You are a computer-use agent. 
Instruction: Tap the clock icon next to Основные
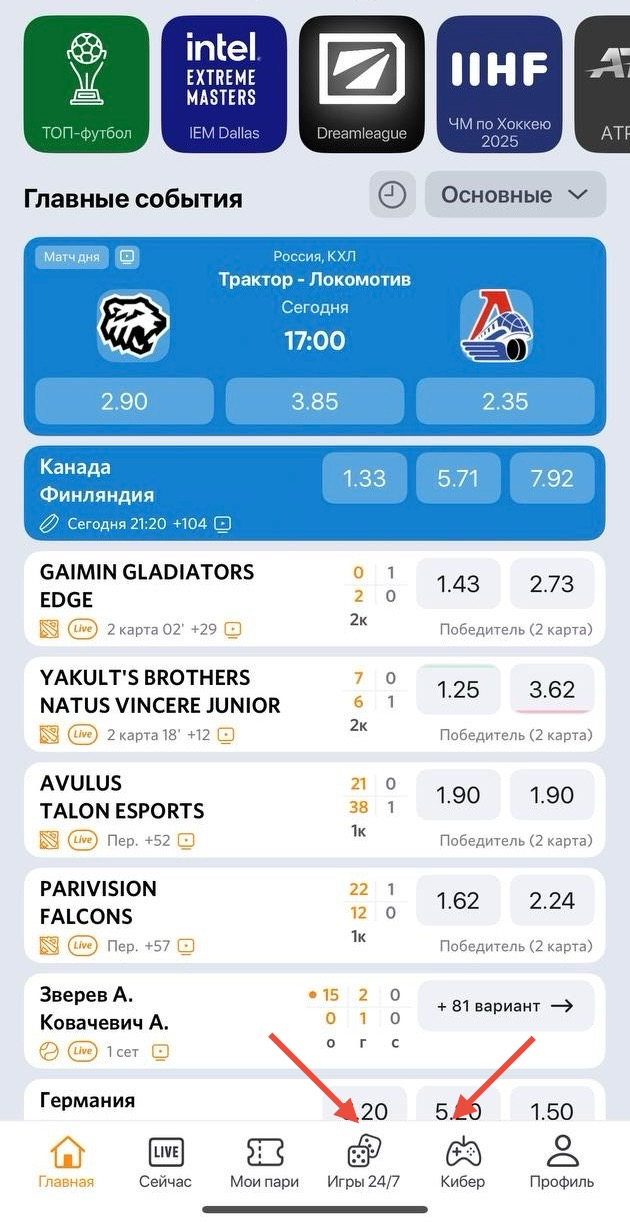point(392,195)
